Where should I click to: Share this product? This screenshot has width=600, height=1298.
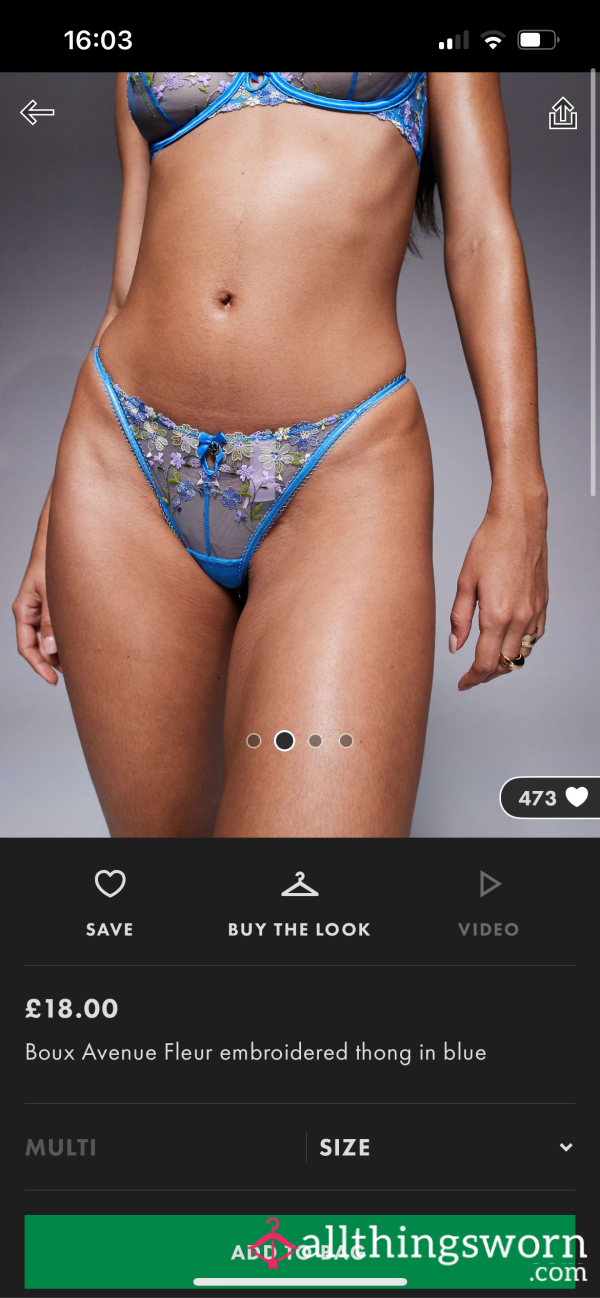[x=563, y=113]
